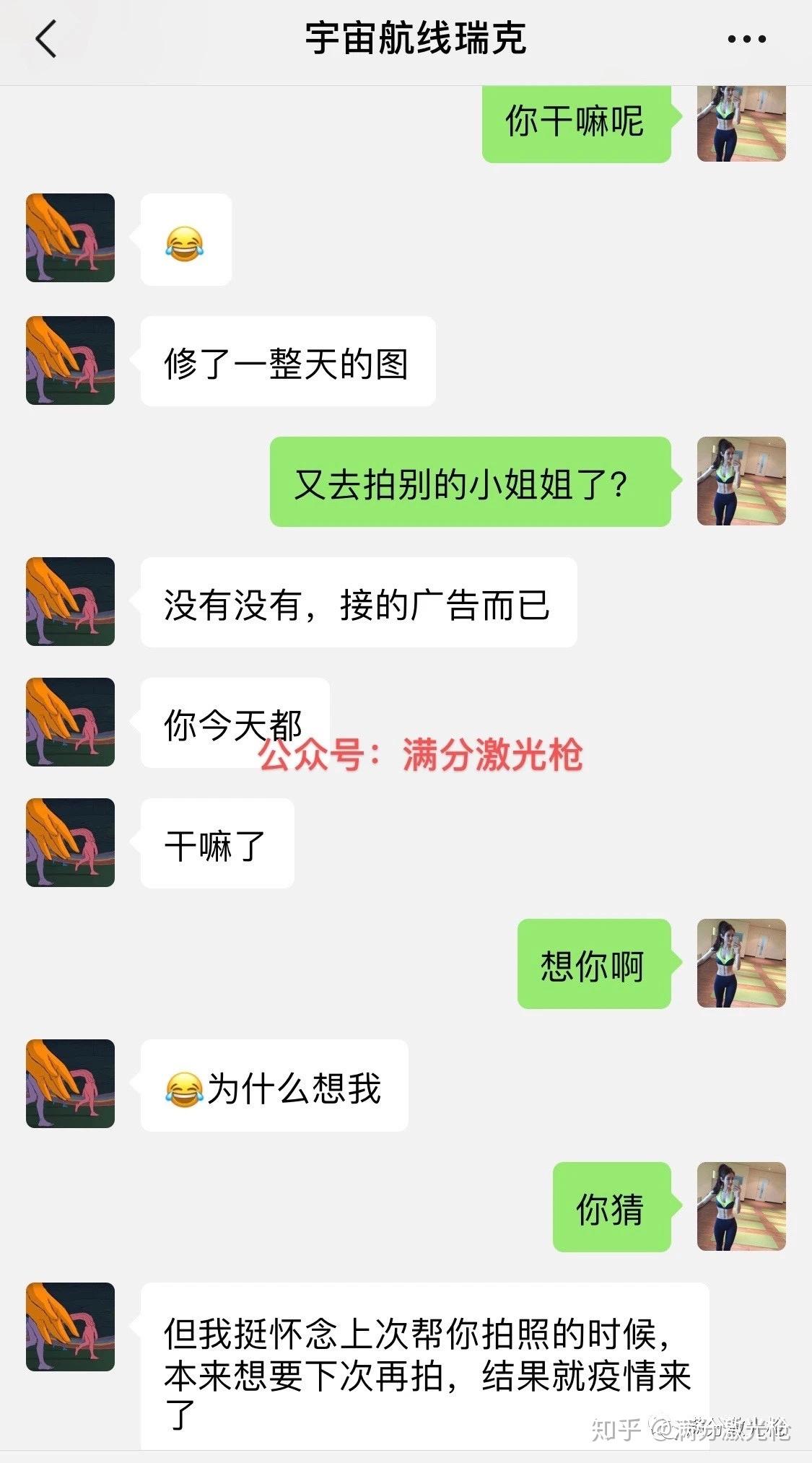This screenshot has width=812, height=1463.
Task: Tap own avatar next to 想你啊
Action: (741, 963)
